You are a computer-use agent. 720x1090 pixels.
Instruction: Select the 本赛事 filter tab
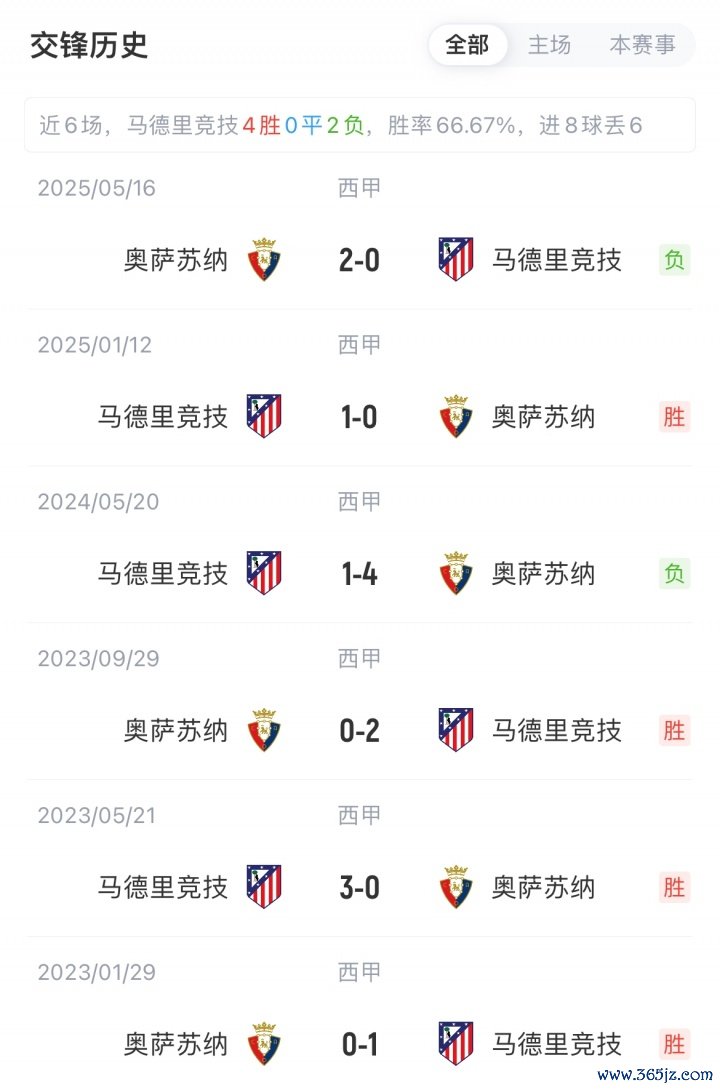point(642,45)
